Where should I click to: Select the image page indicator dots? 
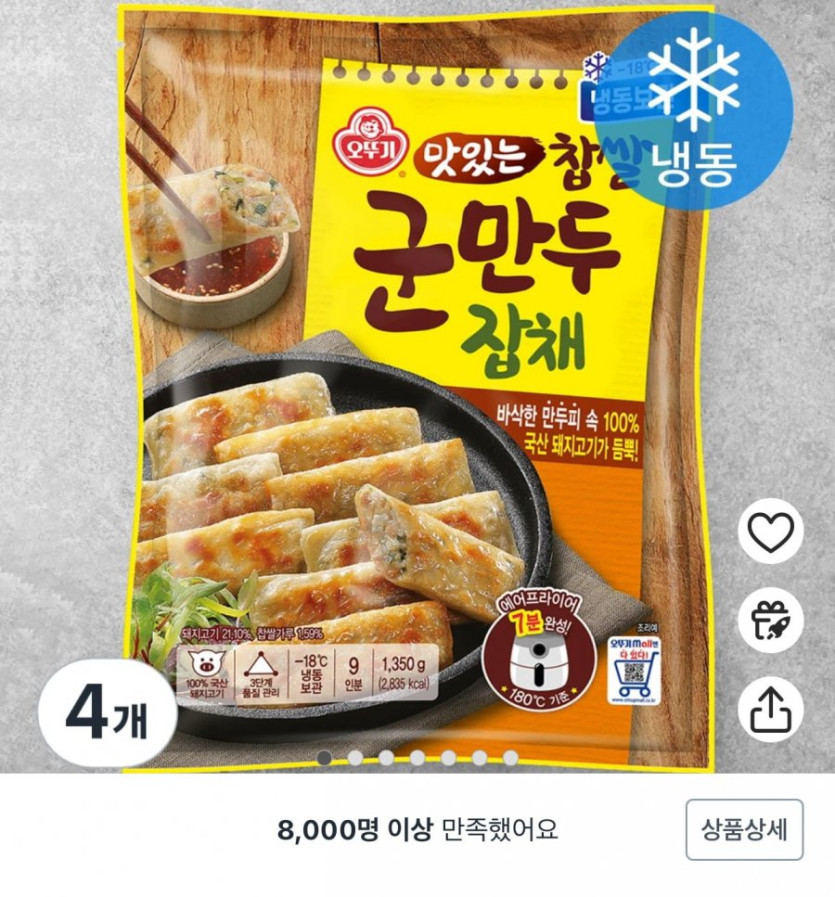coord(417,758)
